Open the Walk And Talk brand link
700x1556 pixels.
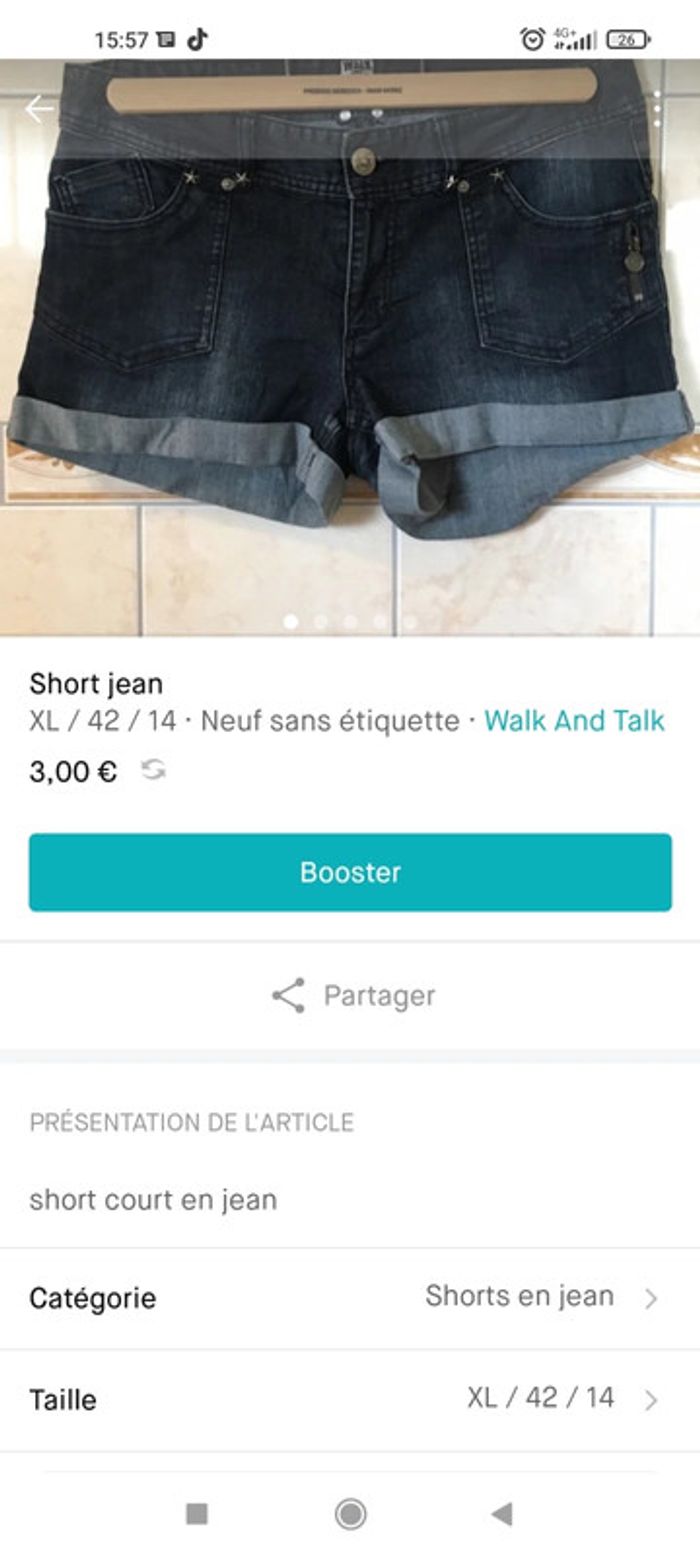(574, 720)
